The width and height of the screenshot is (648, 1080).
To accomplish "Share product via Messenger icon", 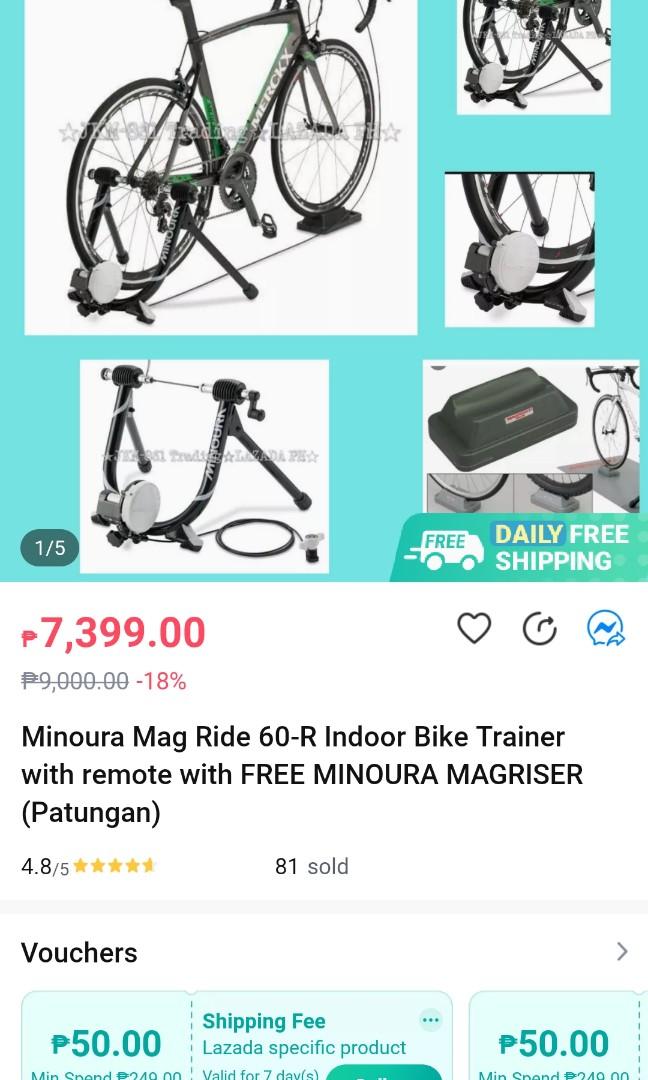I will coord(606,629).
